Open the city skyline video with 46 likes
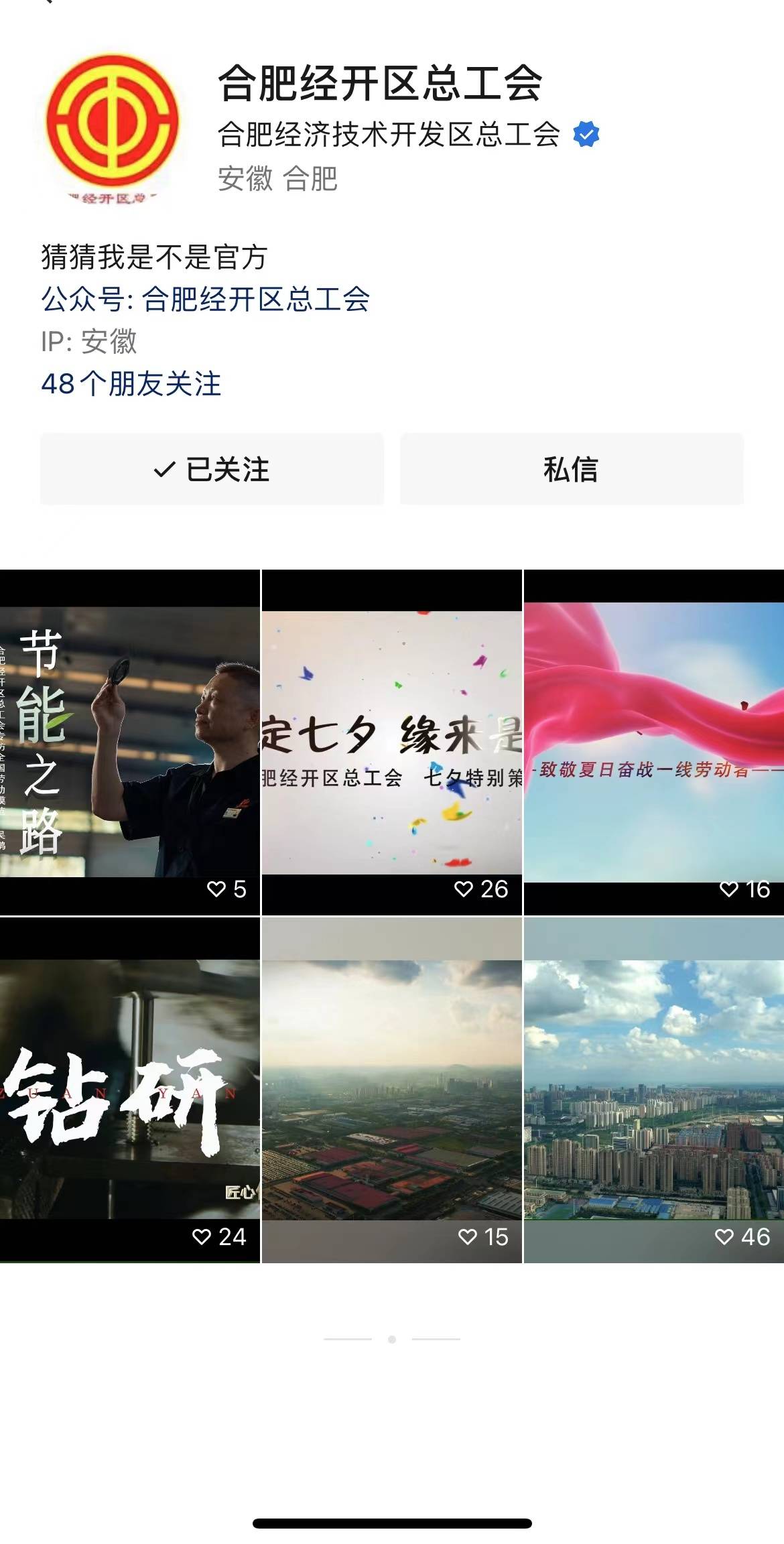Screen dimensions: 784x1544 (654, 1090)
